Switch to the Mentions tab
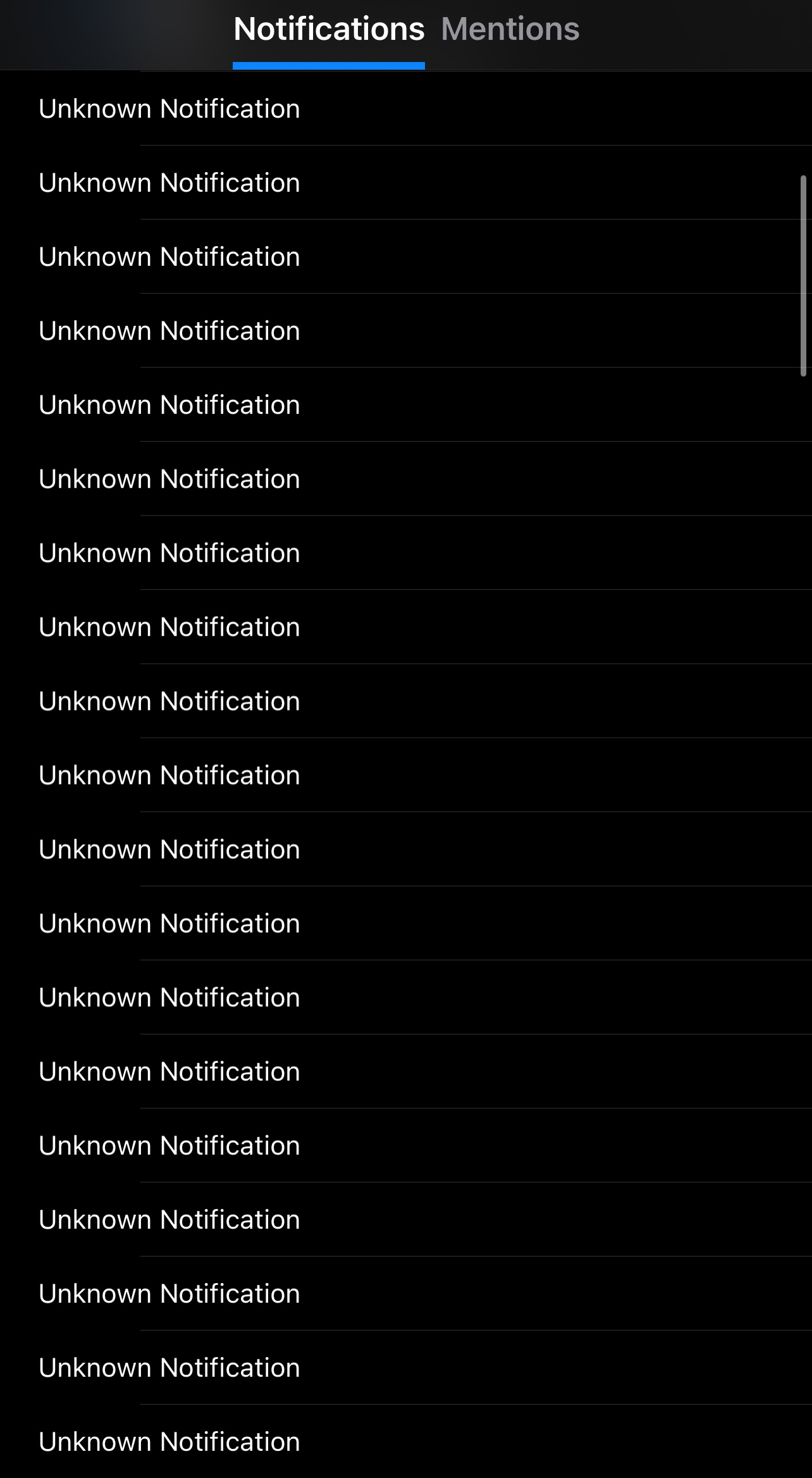Image resolution: width=812 pixels, height=1478 pixels. (510, 29)
